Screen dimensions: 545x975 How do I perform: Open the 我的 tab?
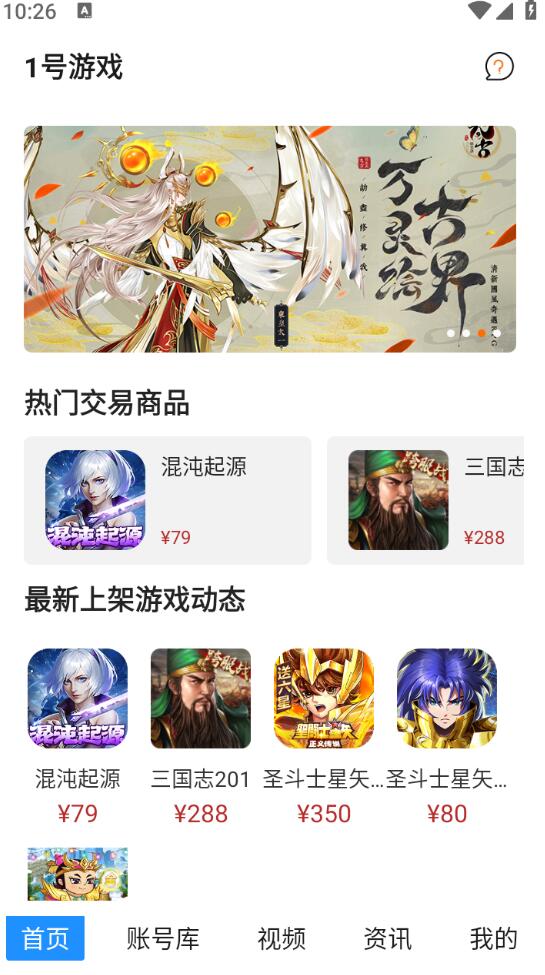pyautogui.click(x=493, y=938)
